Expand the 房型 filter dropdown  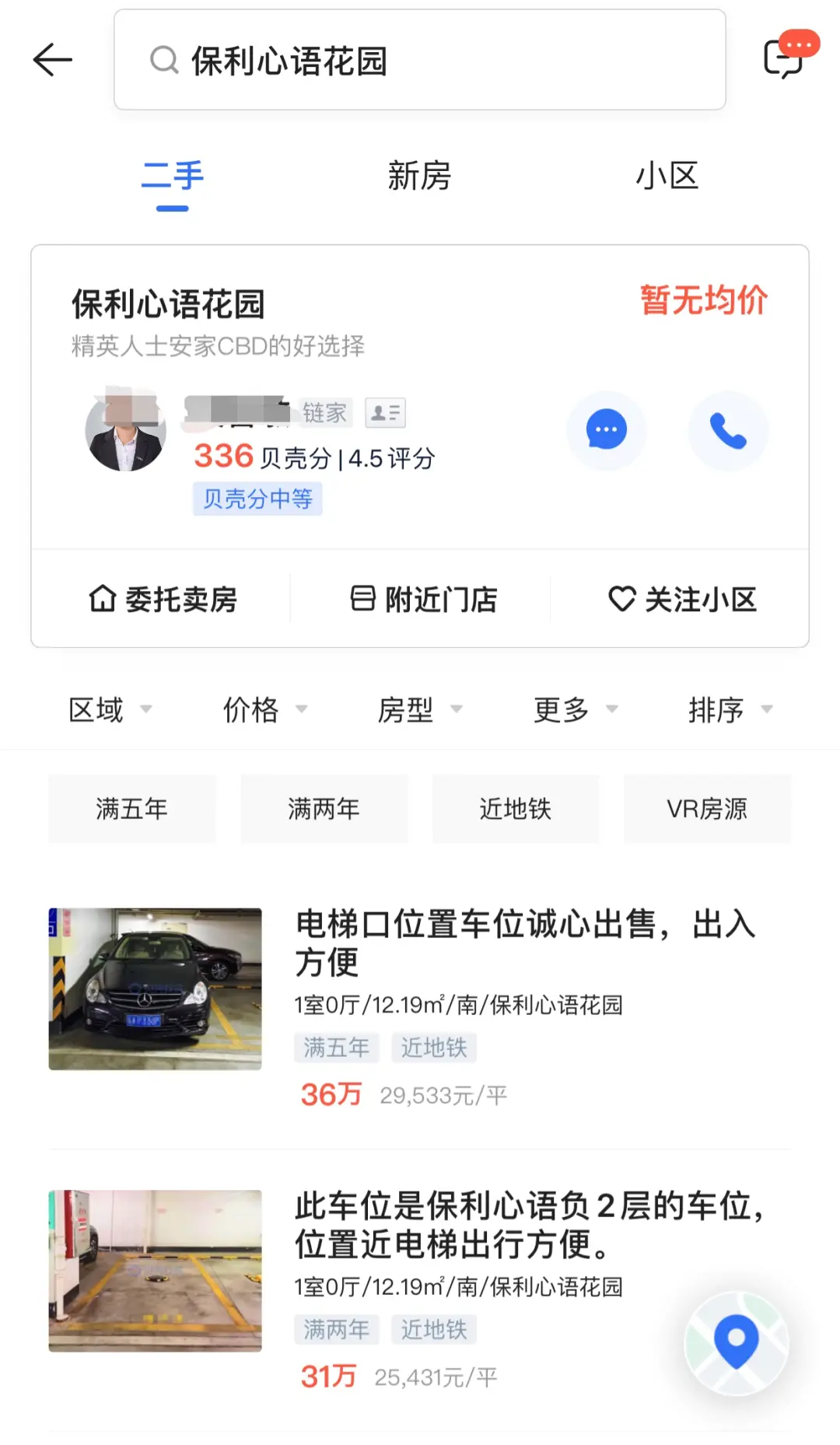click(x=419, y=709)
